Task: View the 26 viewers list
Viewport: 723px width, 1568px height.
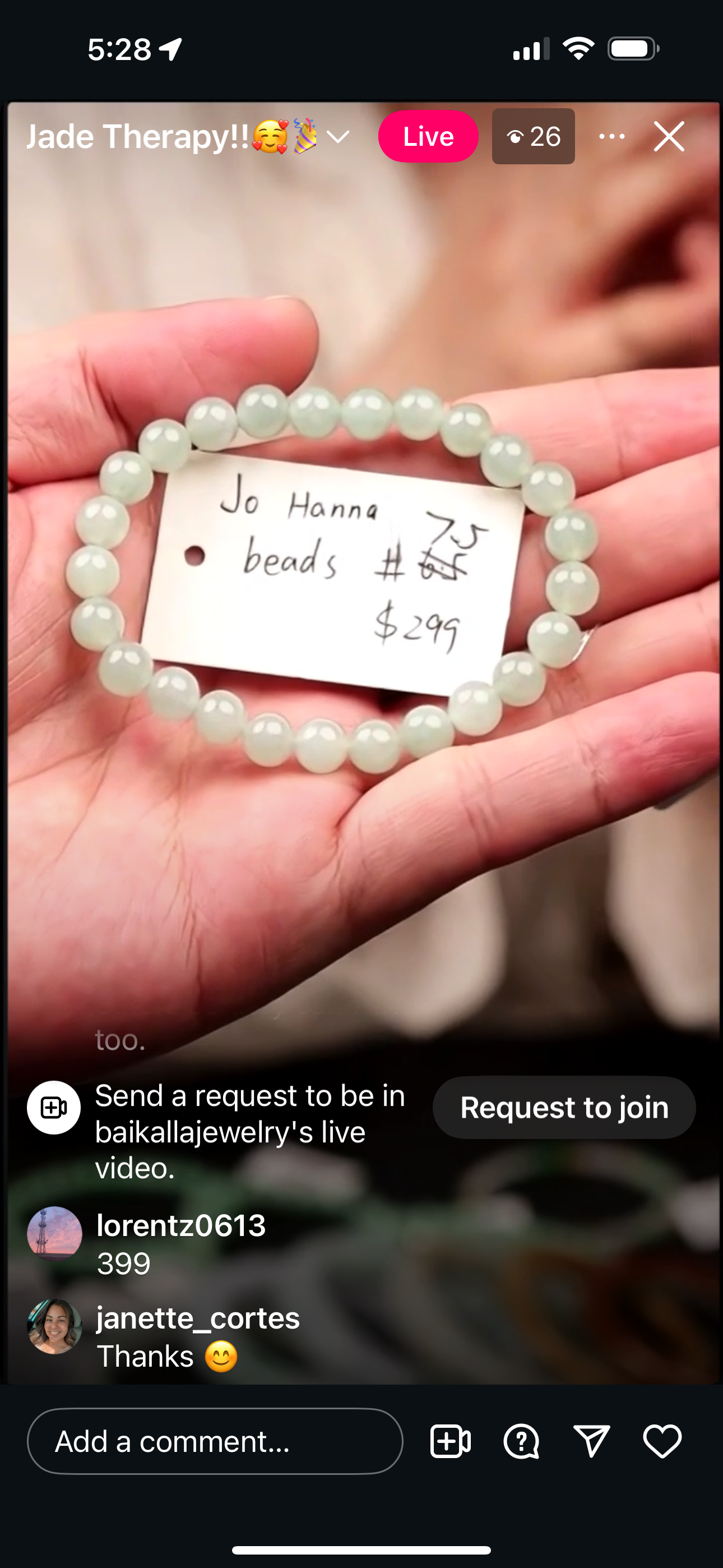Action: [x=533, y=136]
